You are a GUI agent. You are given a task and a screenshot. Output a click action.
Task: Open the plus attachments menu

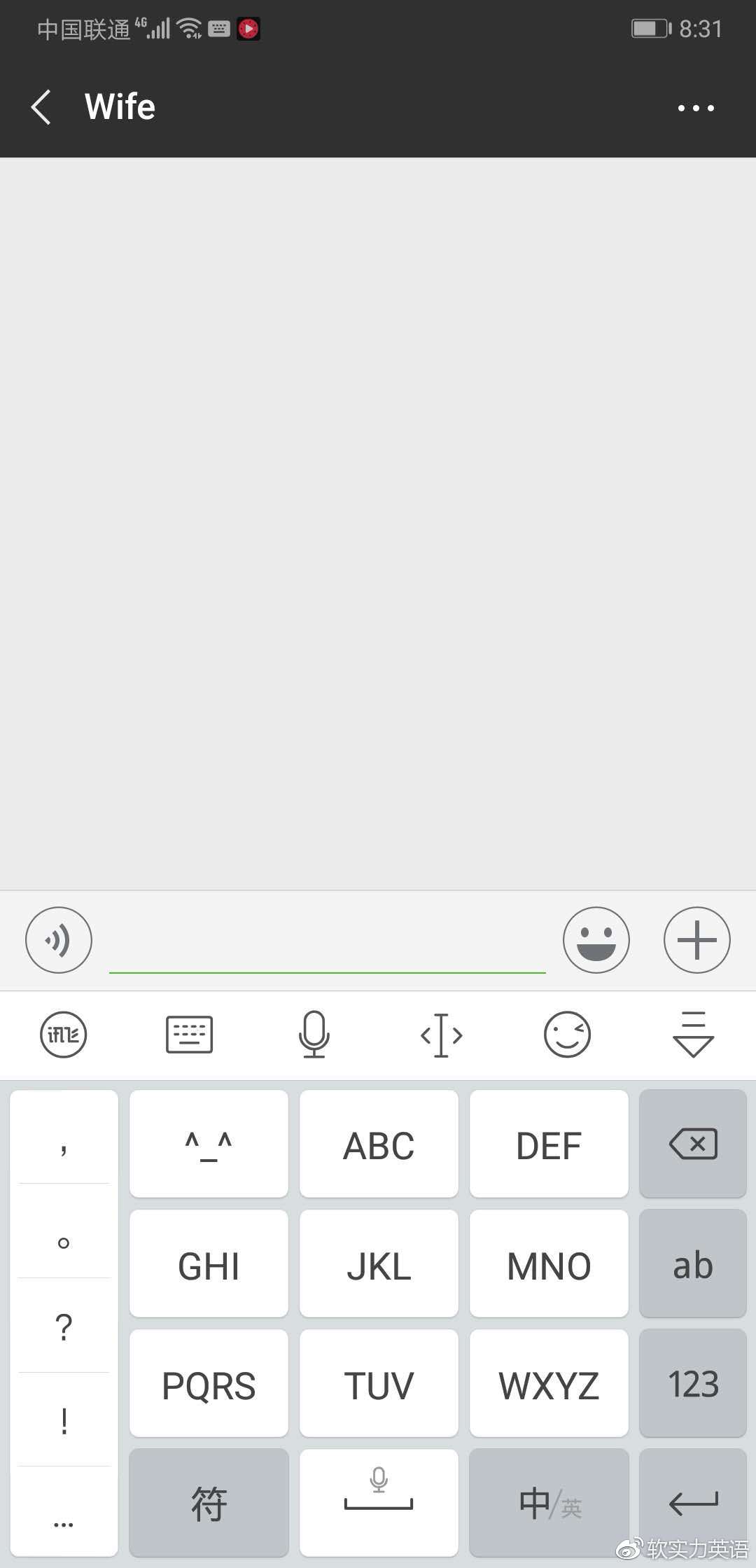click(696, 940)
